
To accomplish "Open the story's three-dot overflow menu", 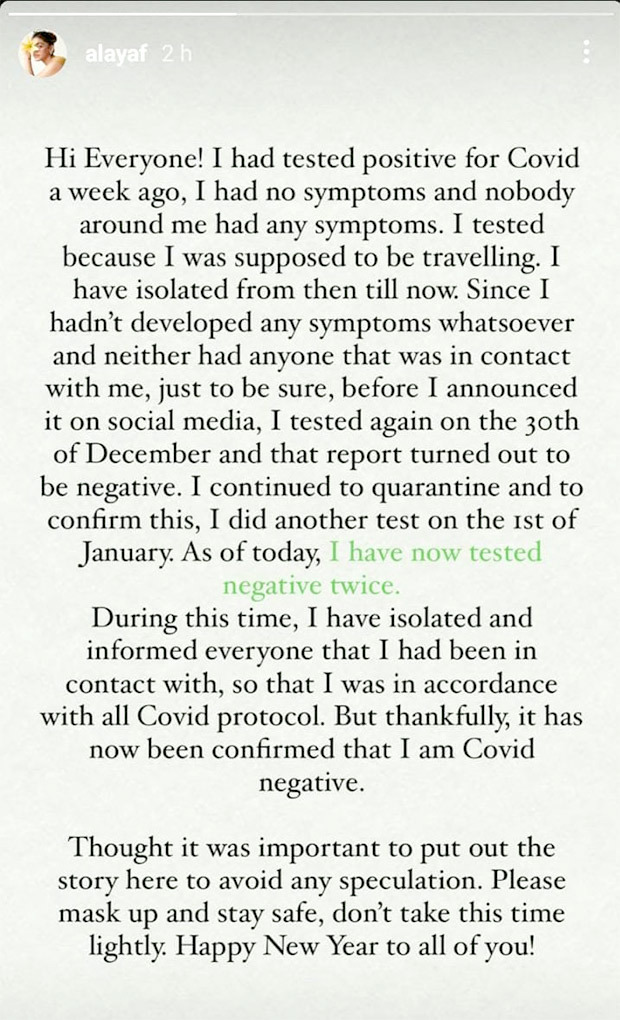I will click(585, 52).
